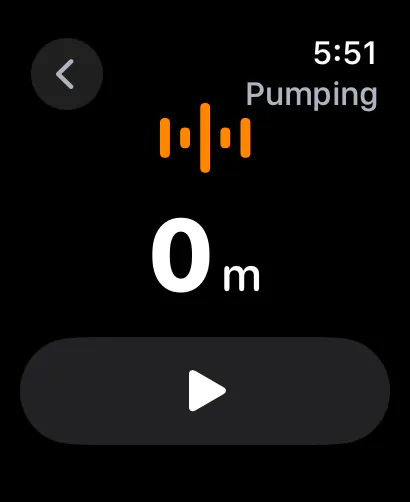Viewport: 410px width, 502px height.
Task: Go back using the arrow button
Action: [67, 74]
